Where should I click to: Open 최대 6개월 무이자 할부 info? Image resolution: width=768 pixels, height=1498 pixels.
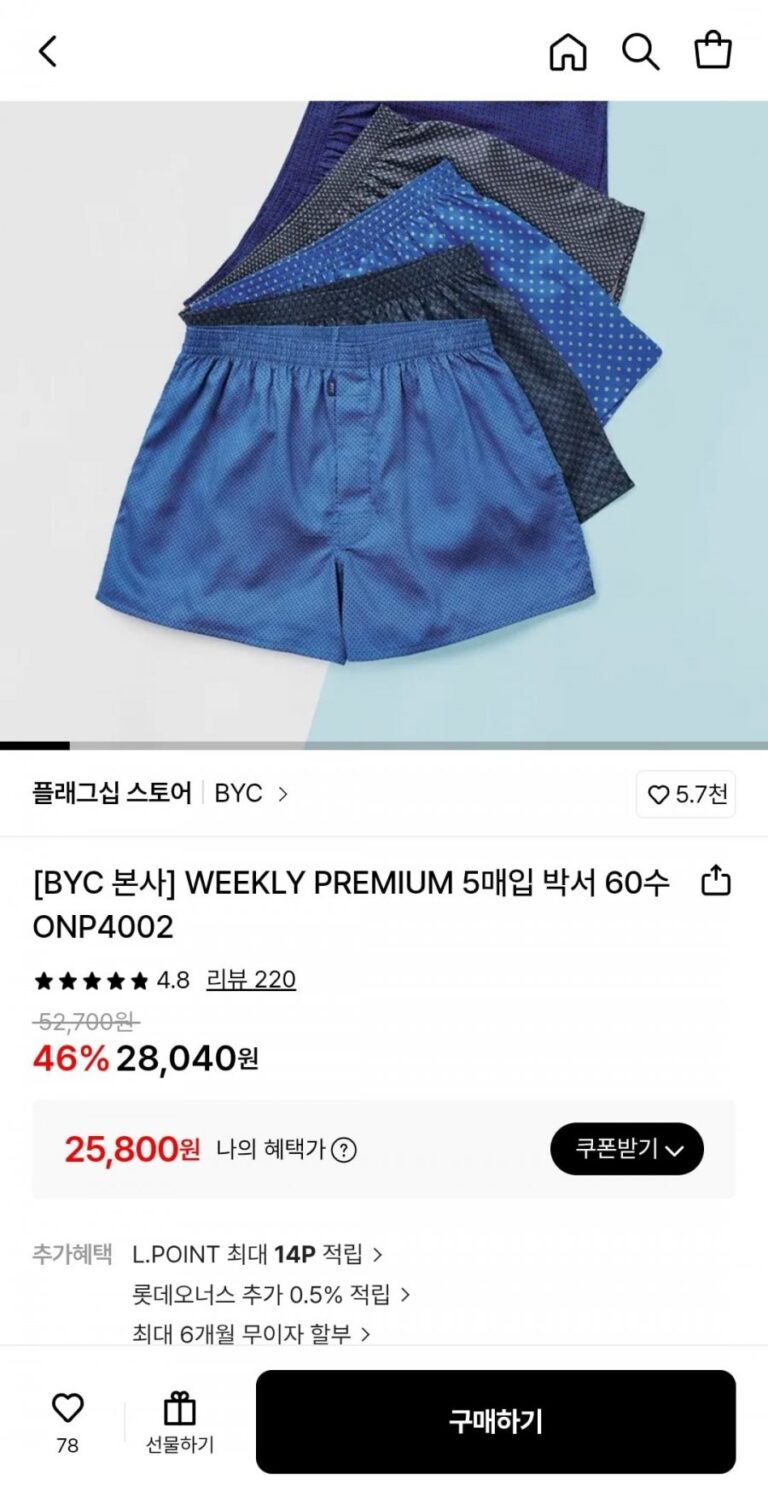[252, 1333]
